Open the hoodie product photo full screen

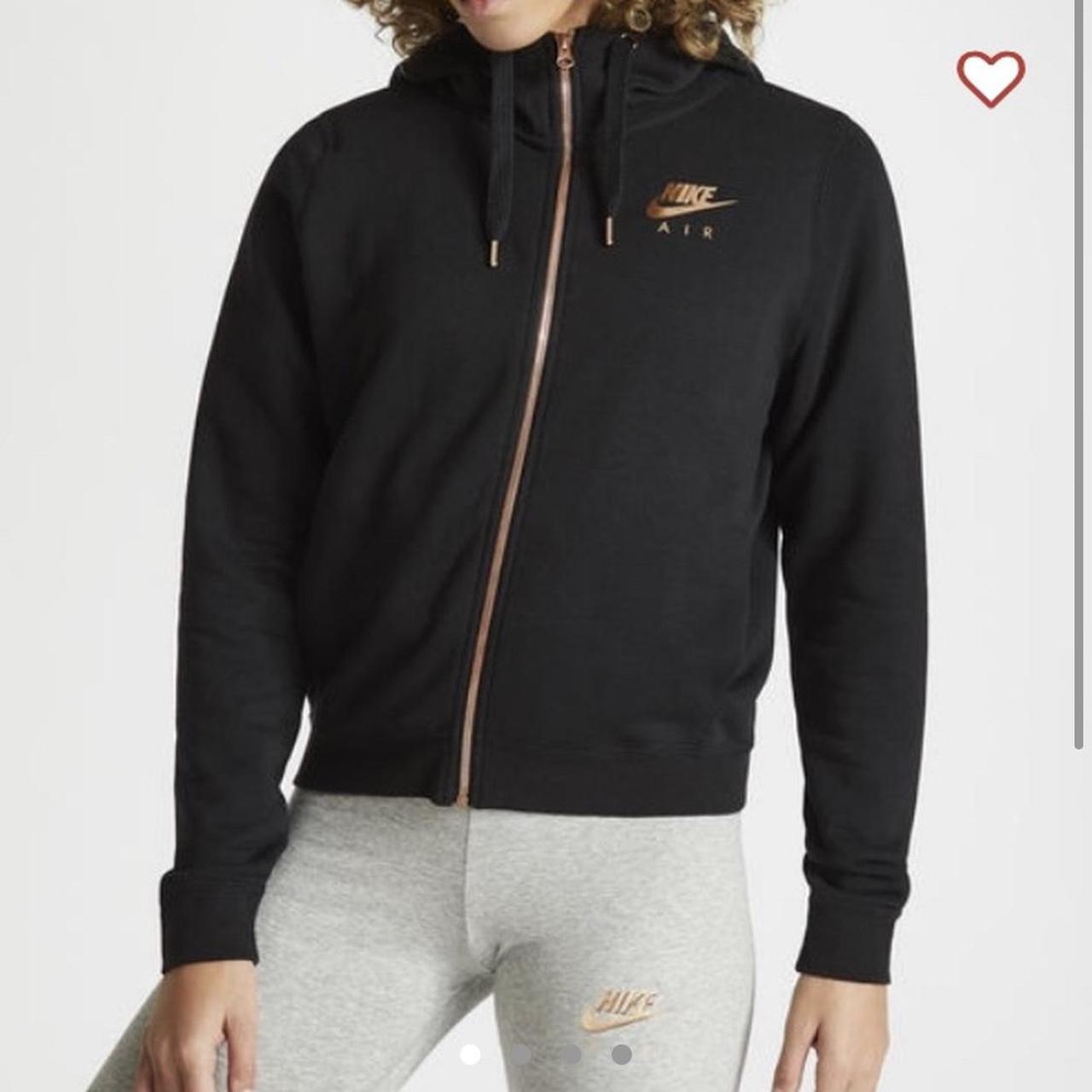coord(546,512)
